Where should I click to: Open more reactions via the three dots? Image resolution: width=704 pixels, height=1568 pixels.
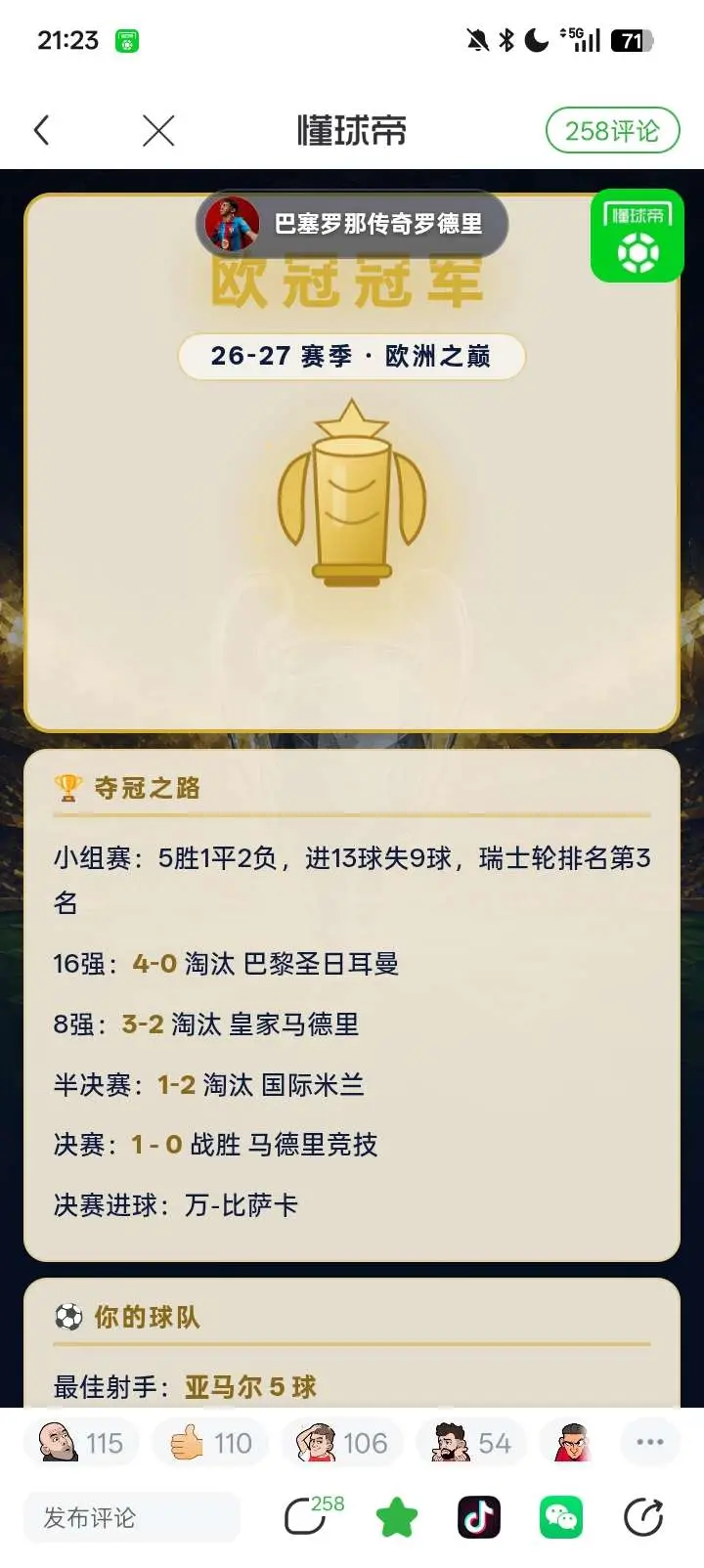650,1442
